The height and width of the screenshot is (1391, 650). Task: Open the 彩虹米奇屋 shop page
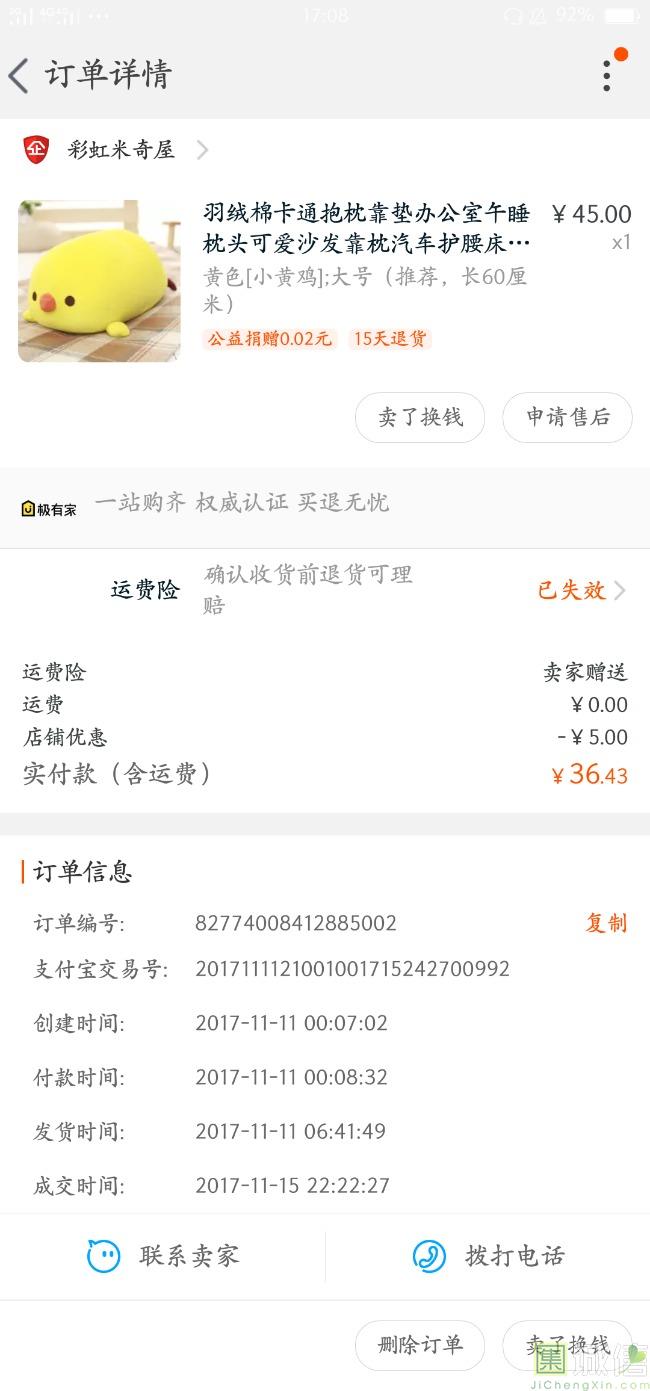coord(120,150)
